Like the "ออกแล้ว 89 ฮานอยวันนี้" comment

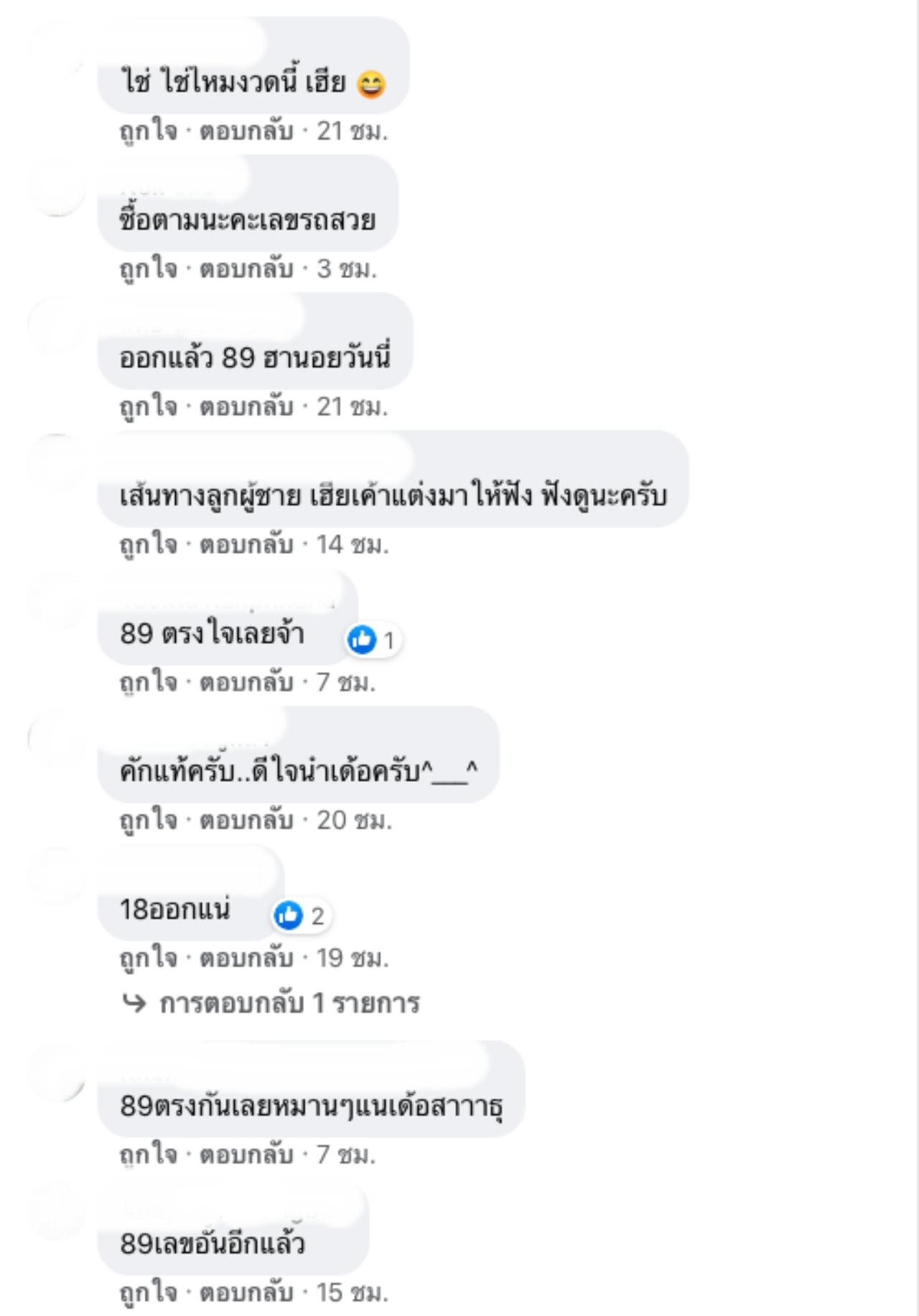tap(148, 407)
